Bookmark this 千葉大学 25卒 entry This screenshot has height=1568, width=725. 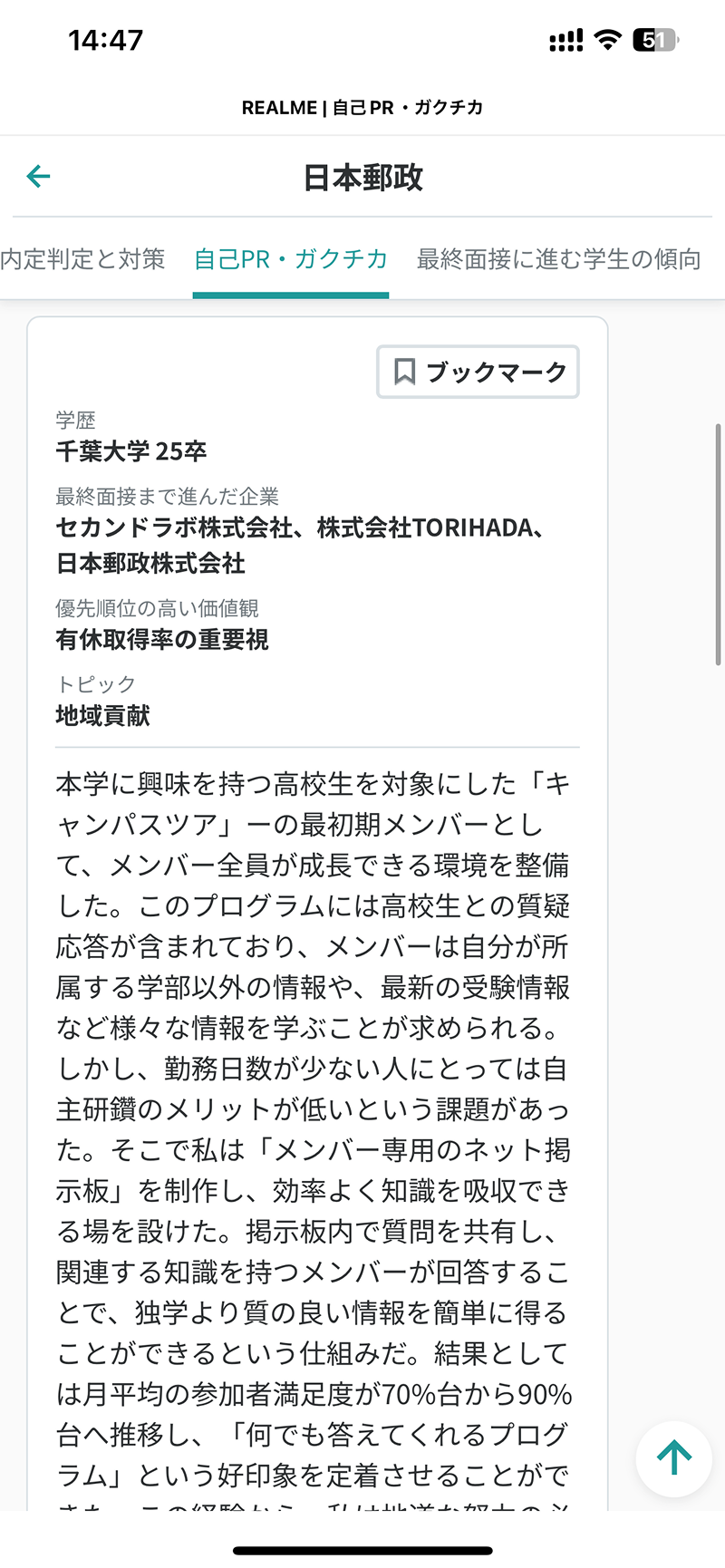pos(478,372)
